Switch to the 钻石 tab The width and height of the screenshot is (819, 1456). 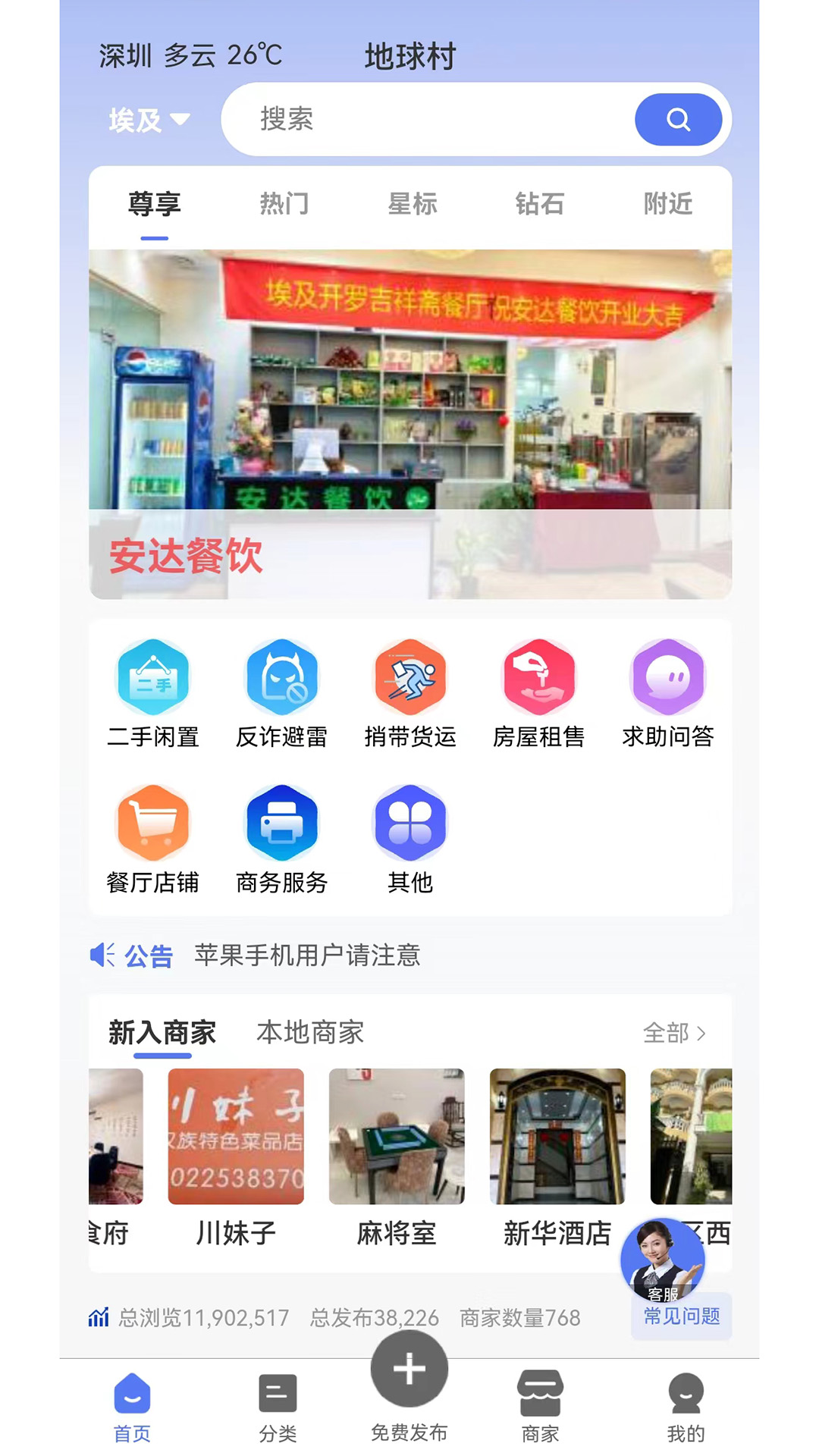tap(539, 204)
